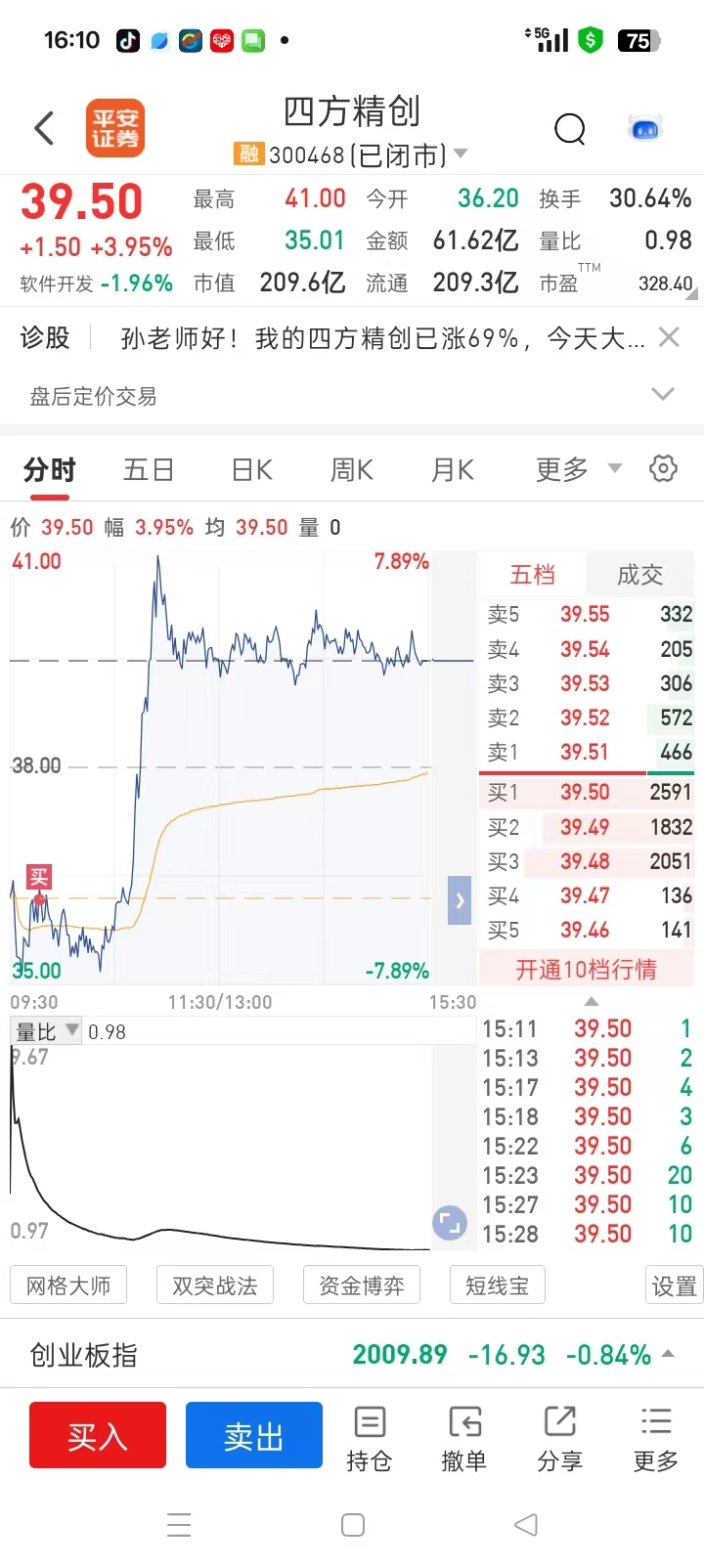This screenshot has height=1568, width=704.
Task: Switch to the 日K chart tab
Action: click(252, 470)
